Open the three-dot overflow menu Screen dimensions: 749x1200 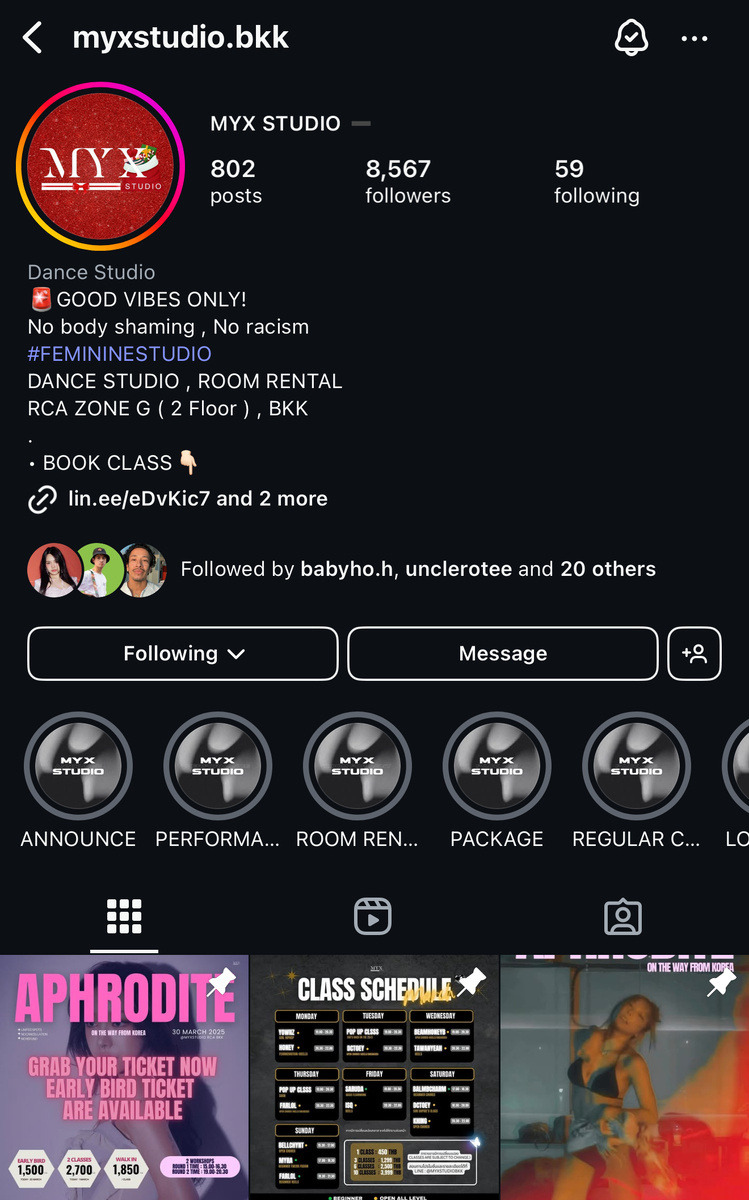pos(694,39)
